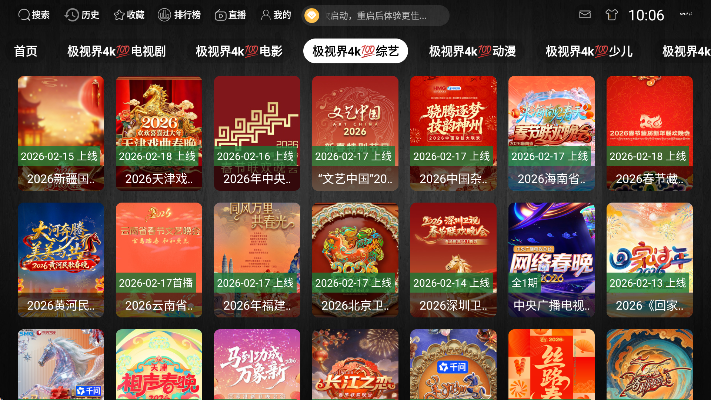Open the 收藏 favorites
The height and width of the screenshot is (400, 711).
(128, 15)
